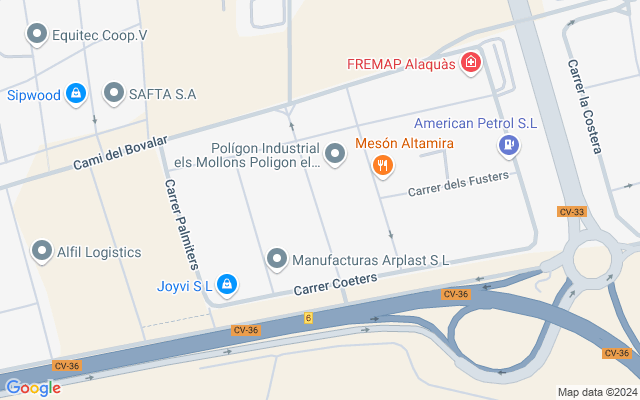Viewport: 640px width, 400px height.
Task: Open the Google logo link
Action: pyautogui.click(x=33, y=388)
